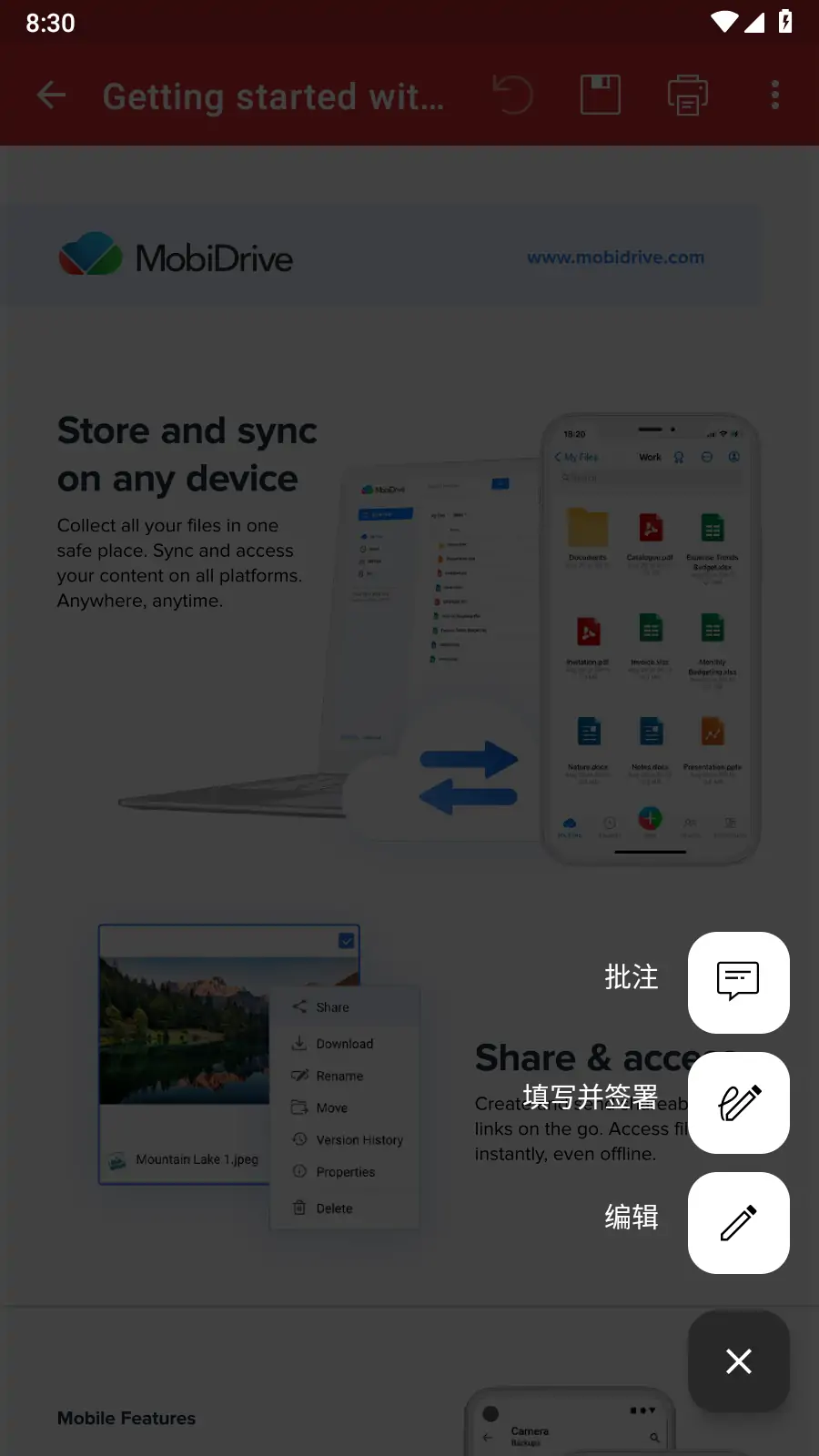819x1456 pixels.
Task: Toggle the checkbox on the lake photo
Action: click(346, 940)
